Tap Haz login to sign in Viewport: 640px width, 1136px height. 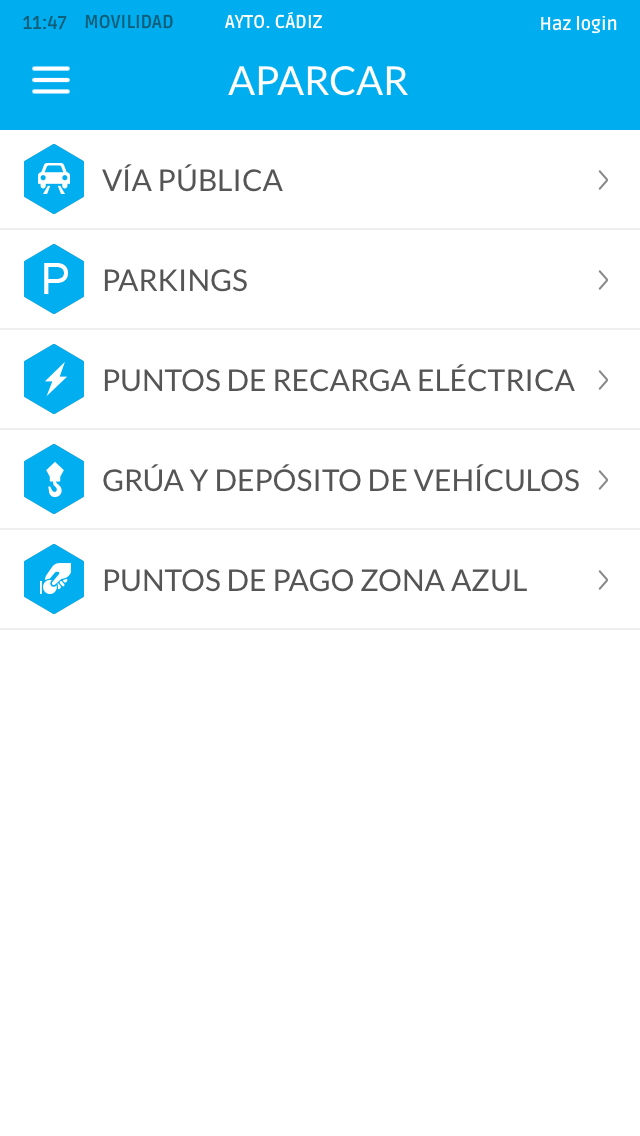(x=578, y=24)
